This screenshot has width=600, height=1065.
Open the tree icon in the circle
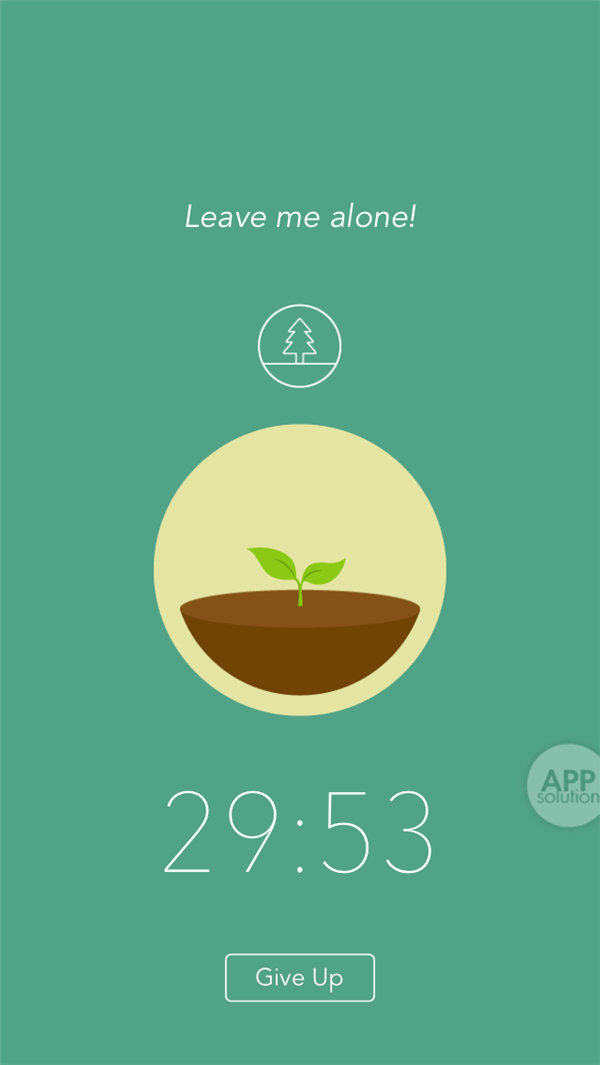click(299, 346)
